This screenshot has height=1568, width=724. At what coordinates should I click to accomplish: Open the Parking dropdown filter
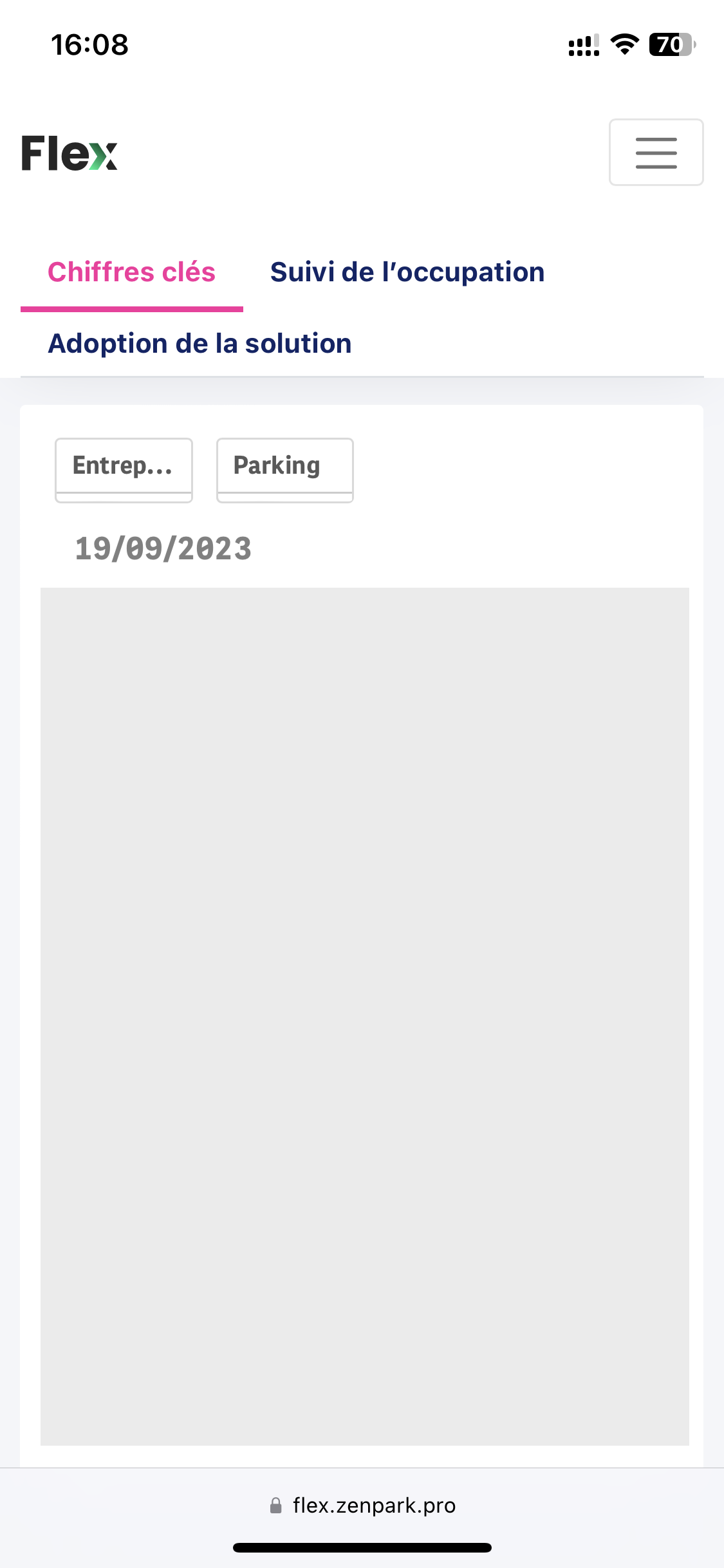pyautogui.click(x=285, y=470)
